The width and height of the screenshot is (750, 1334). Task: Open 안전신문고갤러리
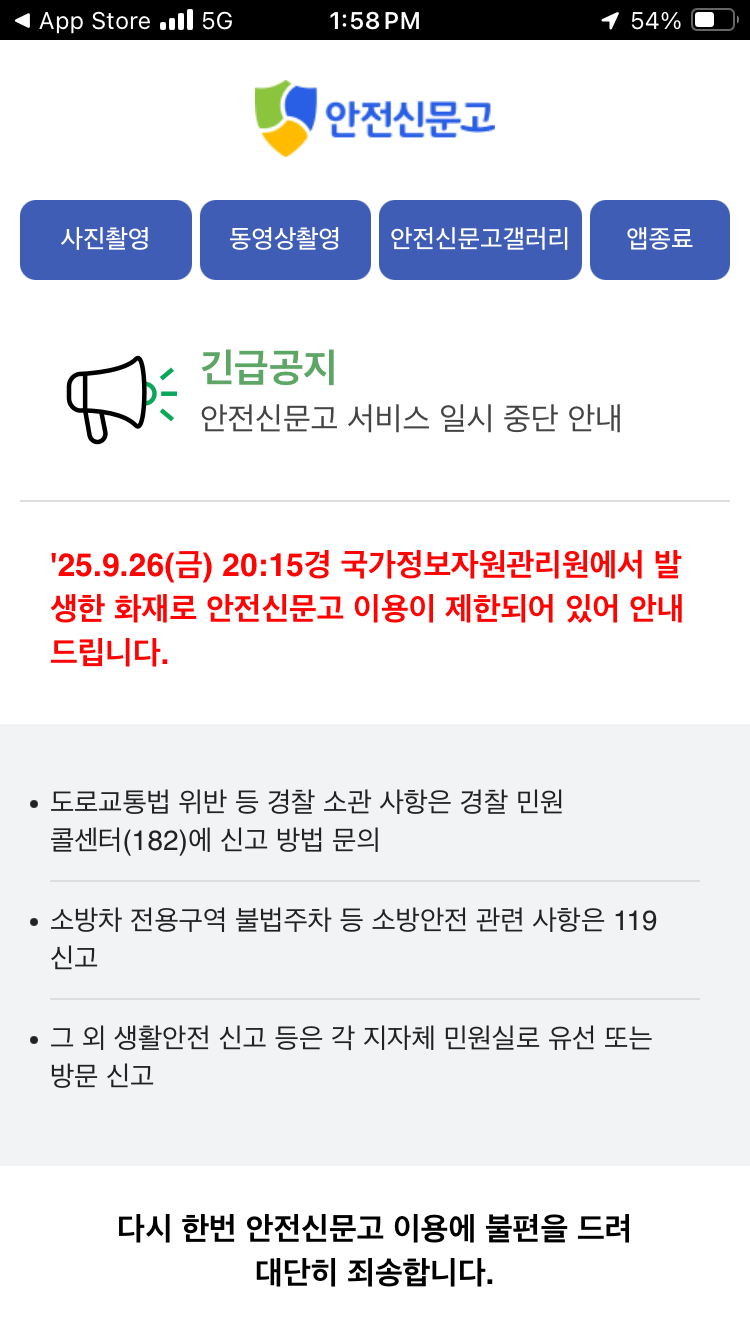tap(480, 240)
